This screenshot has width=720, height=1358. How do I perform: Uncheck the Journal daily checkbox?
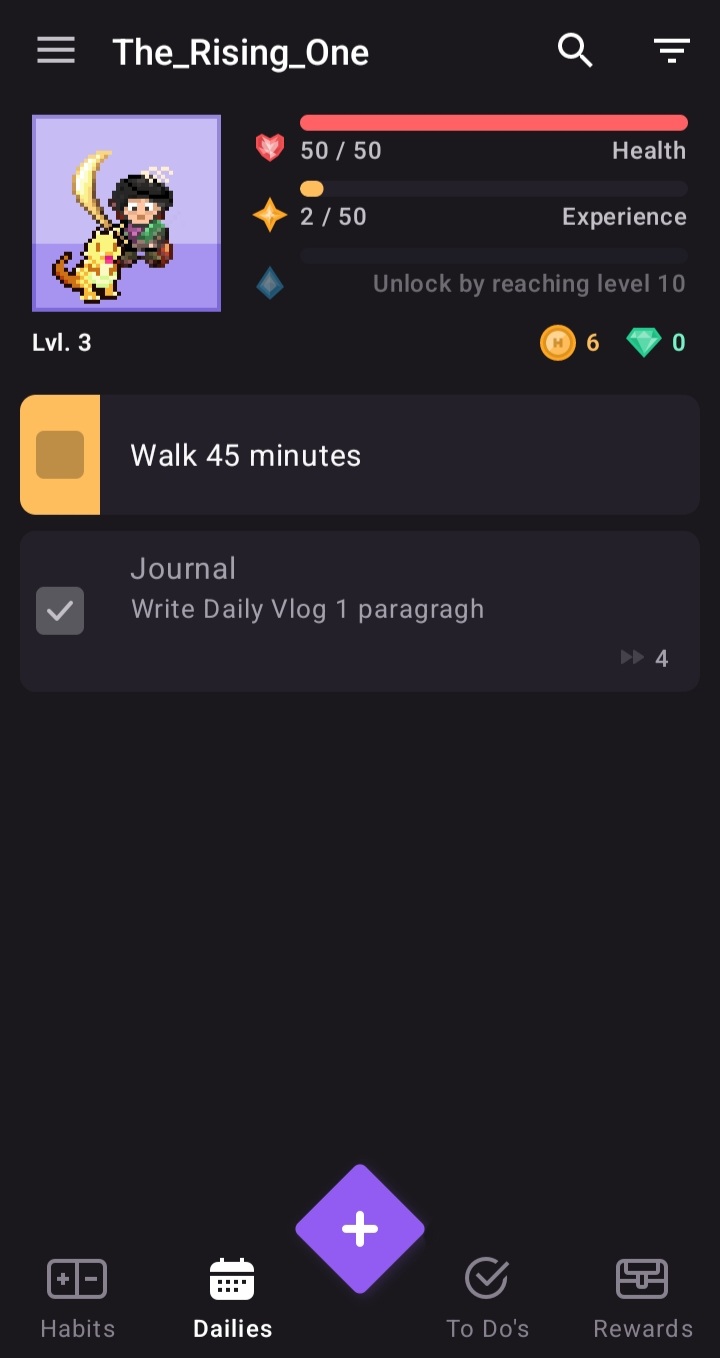coord(60,611)
